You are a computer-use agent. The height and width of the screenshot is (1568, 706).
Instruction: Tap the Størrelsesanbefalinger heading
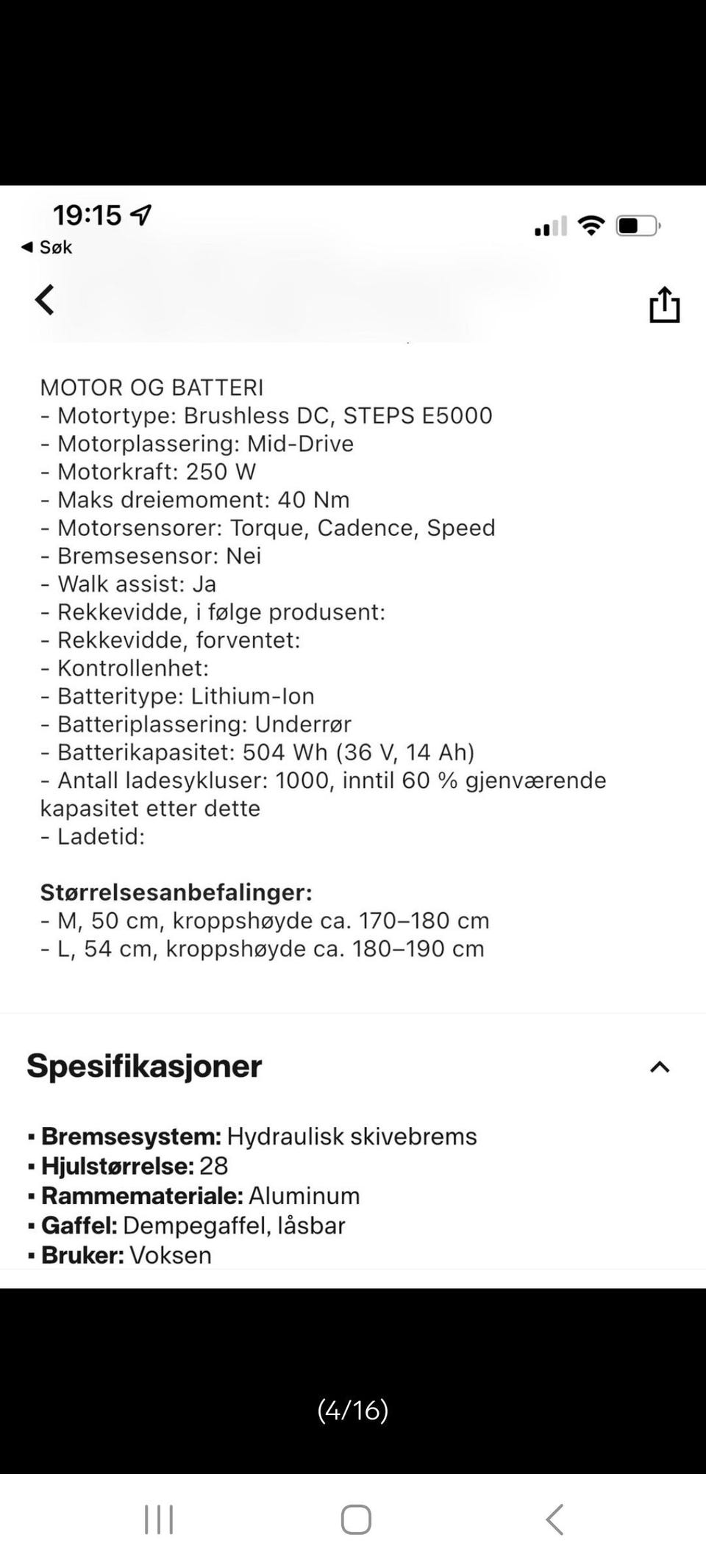[x=176, y=892]
